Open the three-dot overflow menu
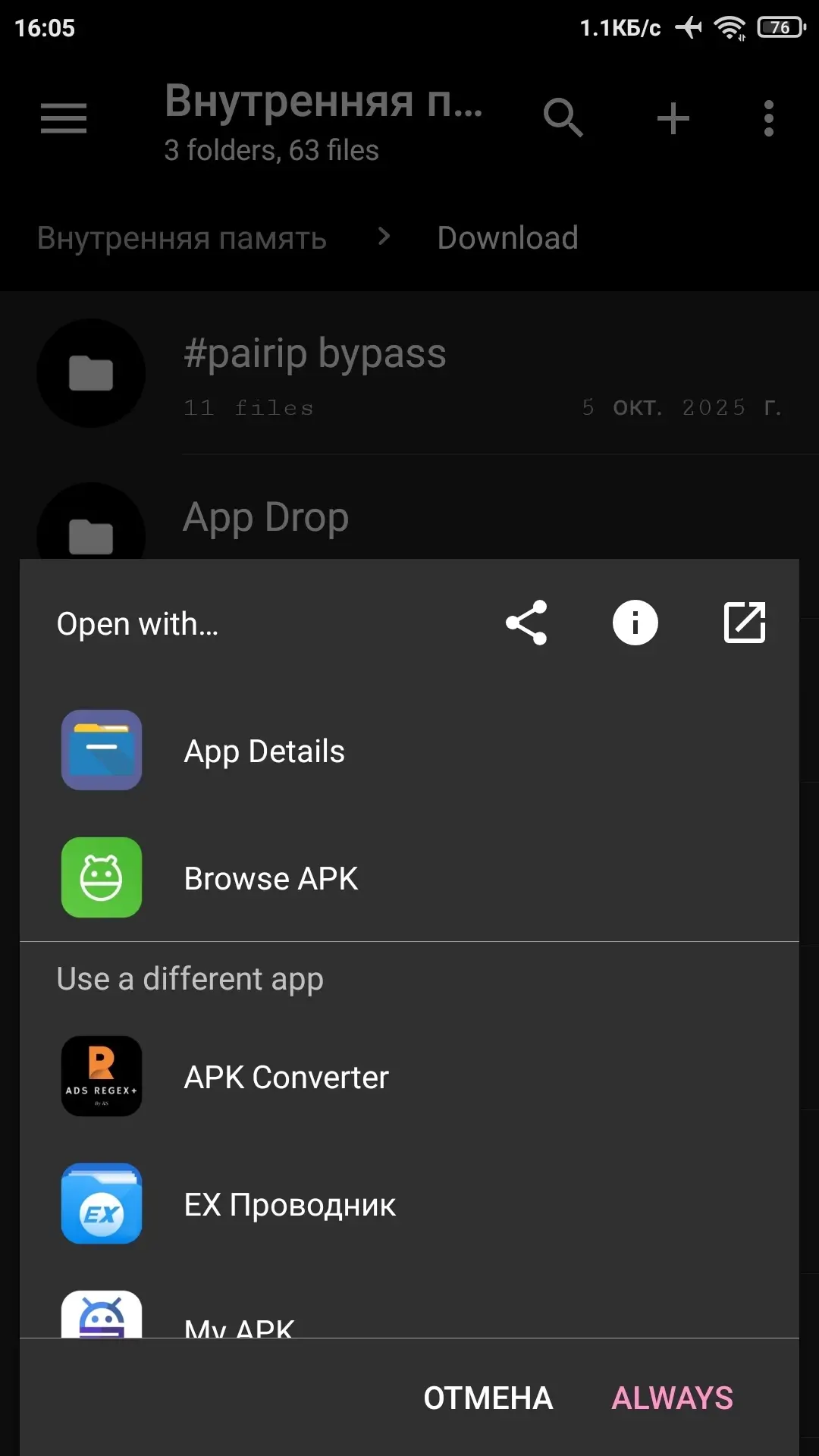This screenshot has height=1456, width=819. [x=768, y=119]
